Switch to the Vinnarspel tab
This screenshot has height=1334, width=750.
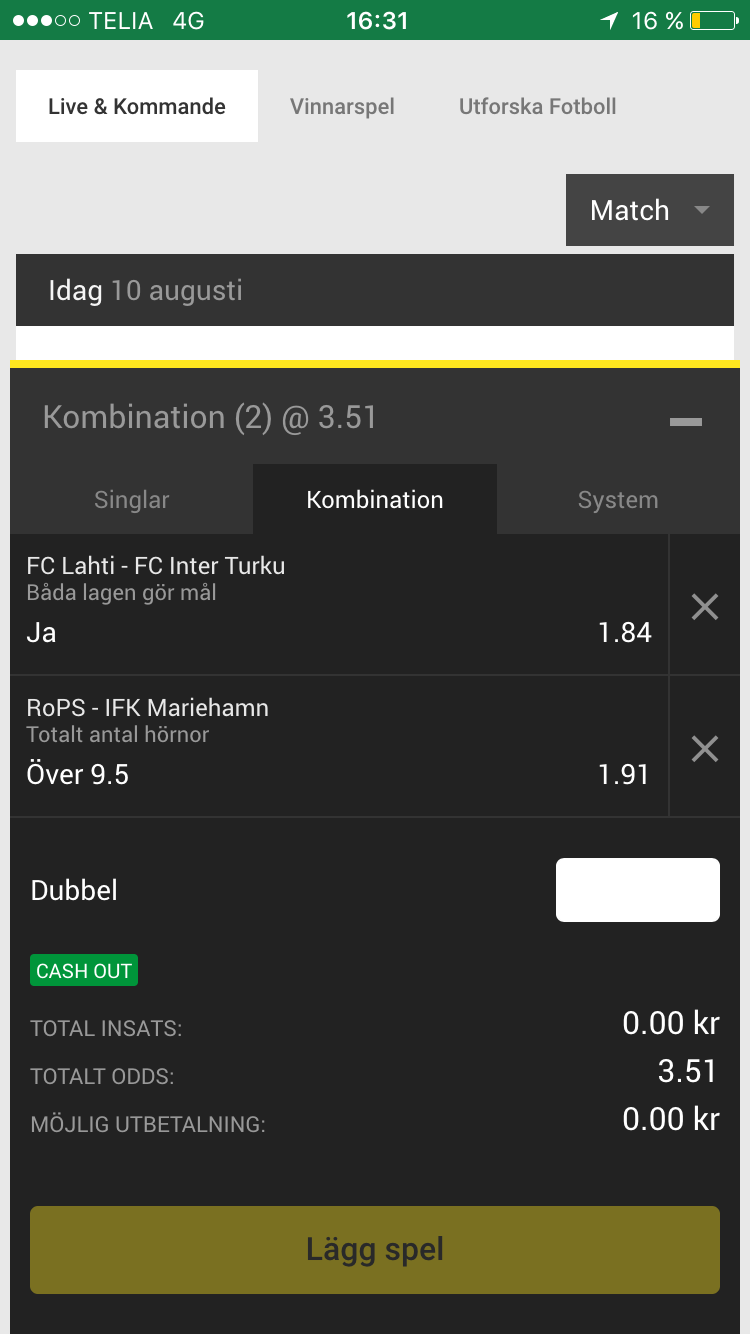coord(342,107)
